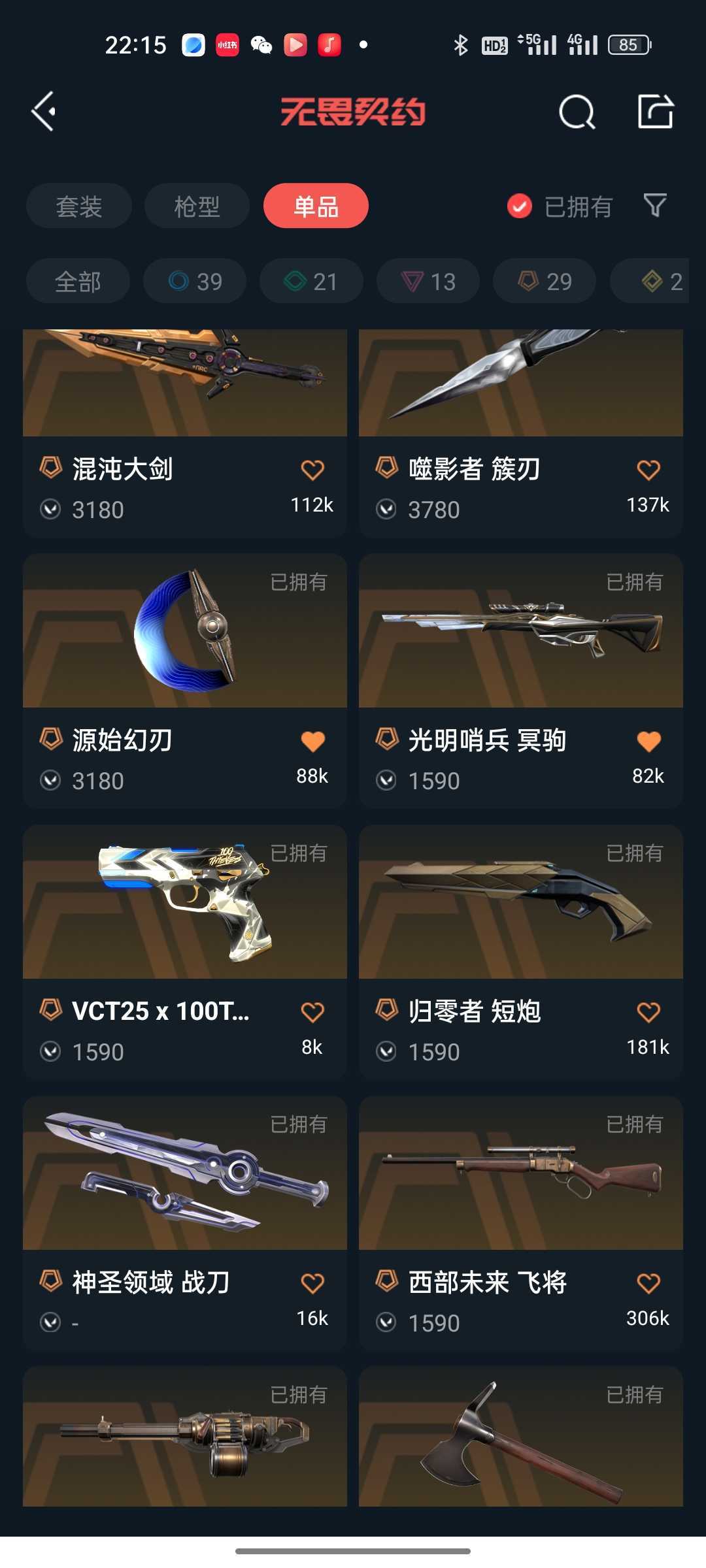Image resolution: width=706 pixels, height=1568 pixels.
Task: Filter by the pink rarity chip showing 13
Action: coord(428,282)
